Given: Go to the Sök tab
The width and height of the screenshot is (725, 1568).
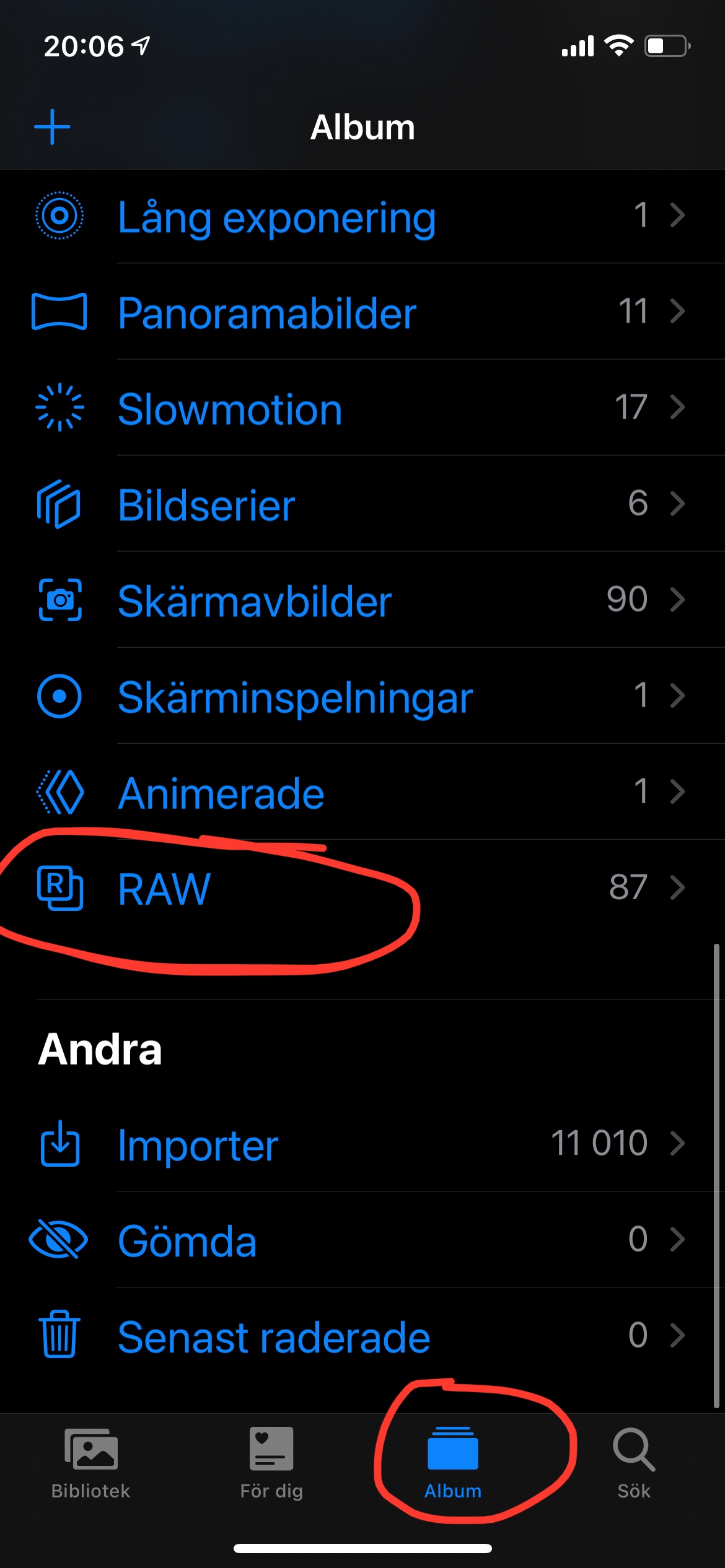Looking at the screenshot, I should click(x=634, y=1464).
